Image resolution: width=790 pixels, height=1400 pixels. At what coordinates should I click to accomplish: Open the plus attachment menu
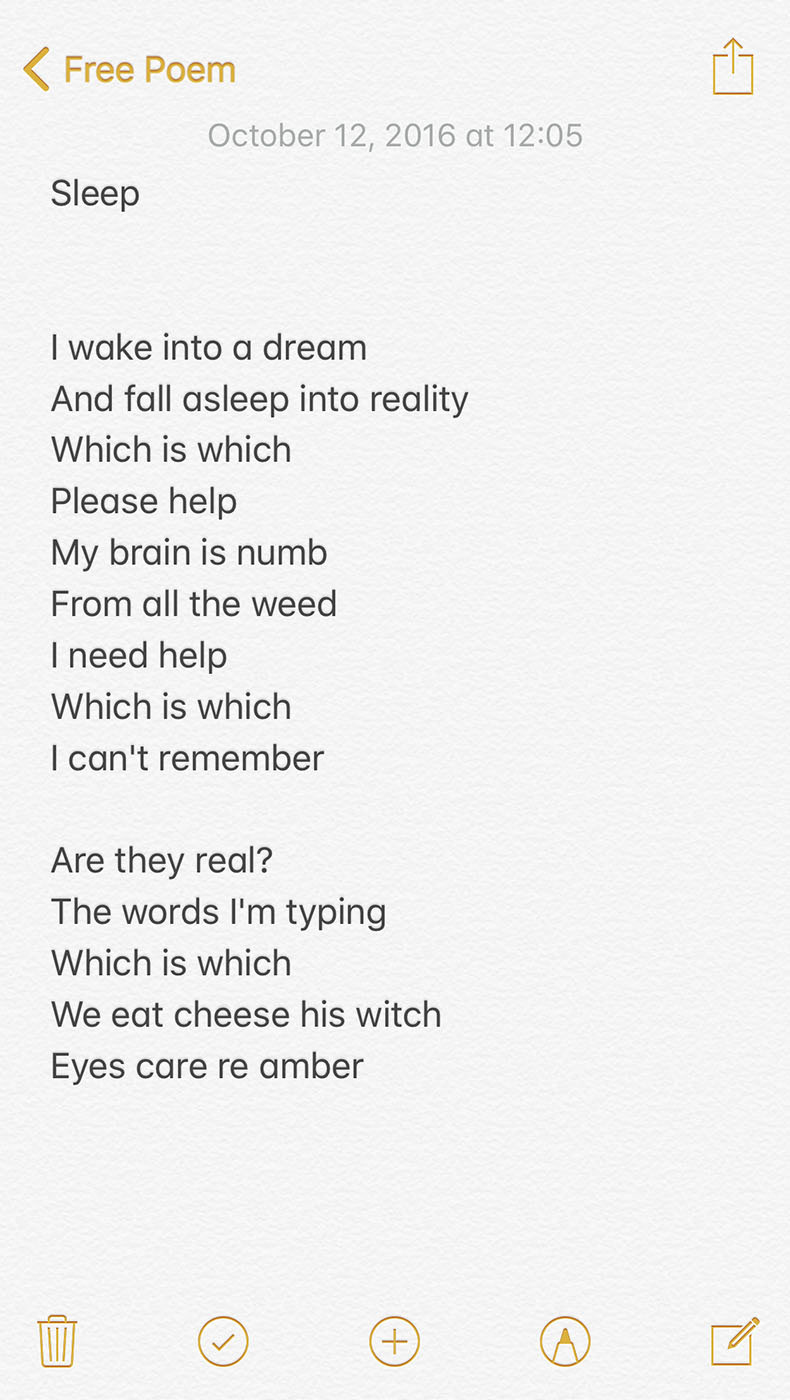[395, 1341]
